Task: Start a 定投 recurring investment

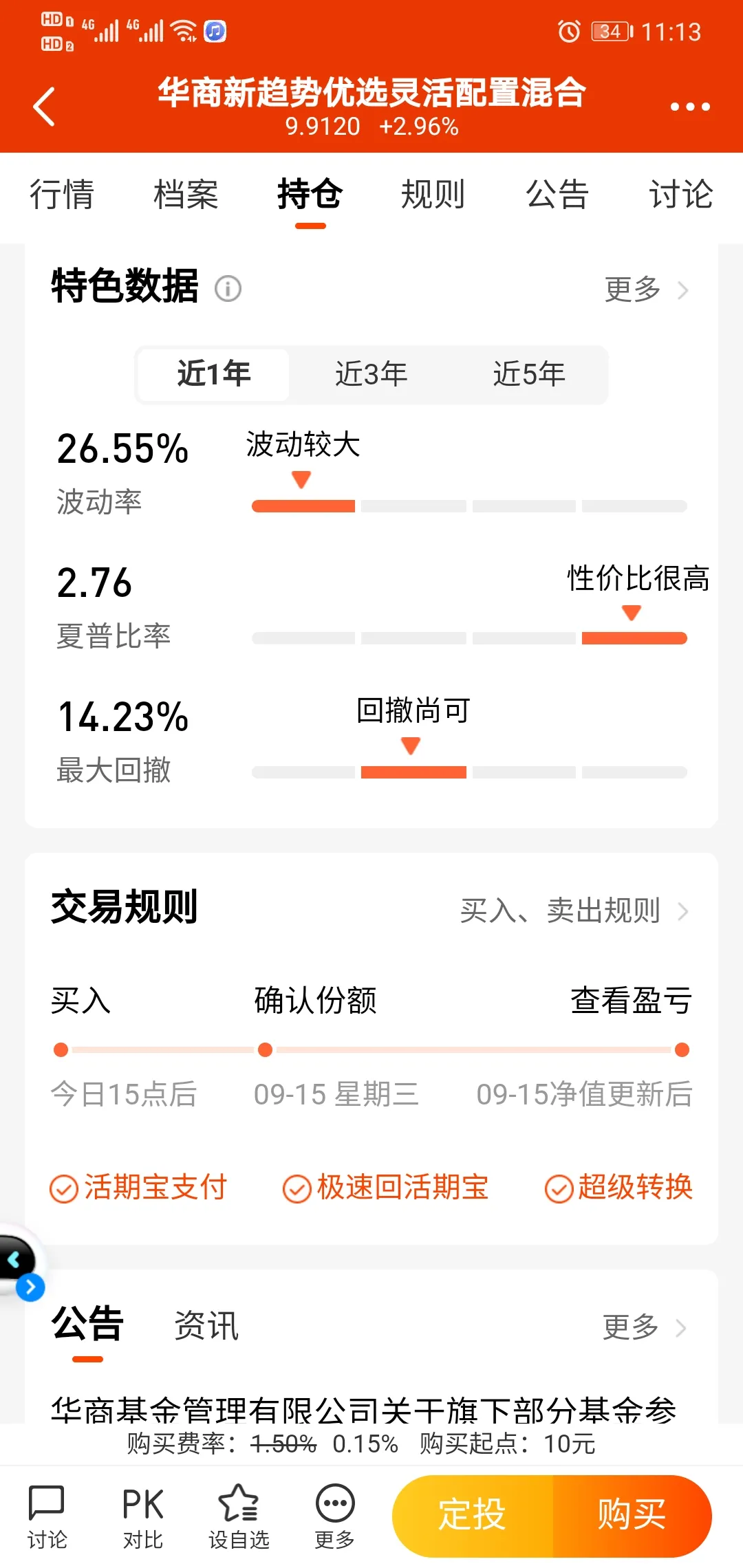Action: click(x=473, y=1515)
